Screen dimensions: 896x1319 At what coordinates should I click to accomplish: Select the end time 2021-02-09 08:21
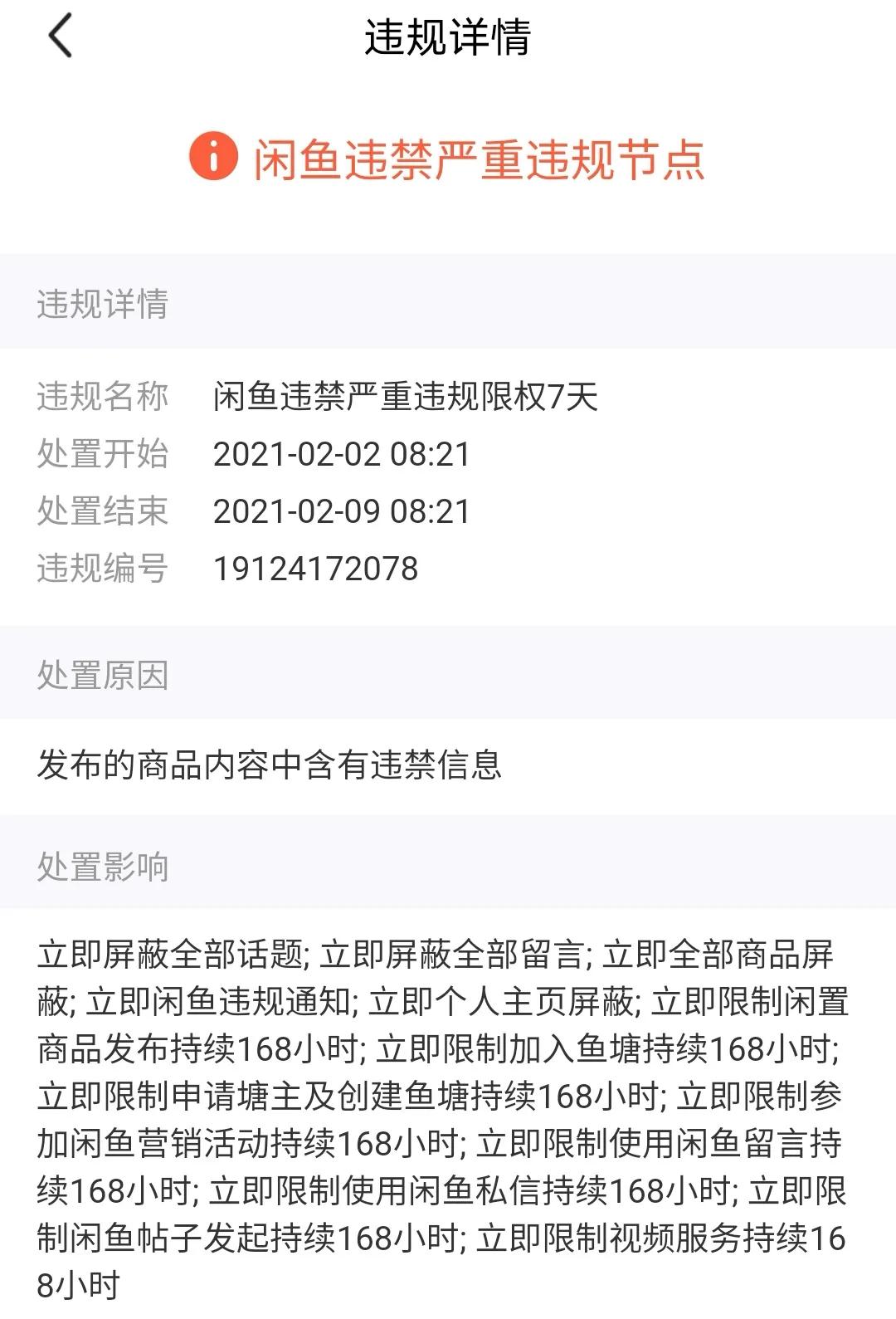tap(342, 512)
